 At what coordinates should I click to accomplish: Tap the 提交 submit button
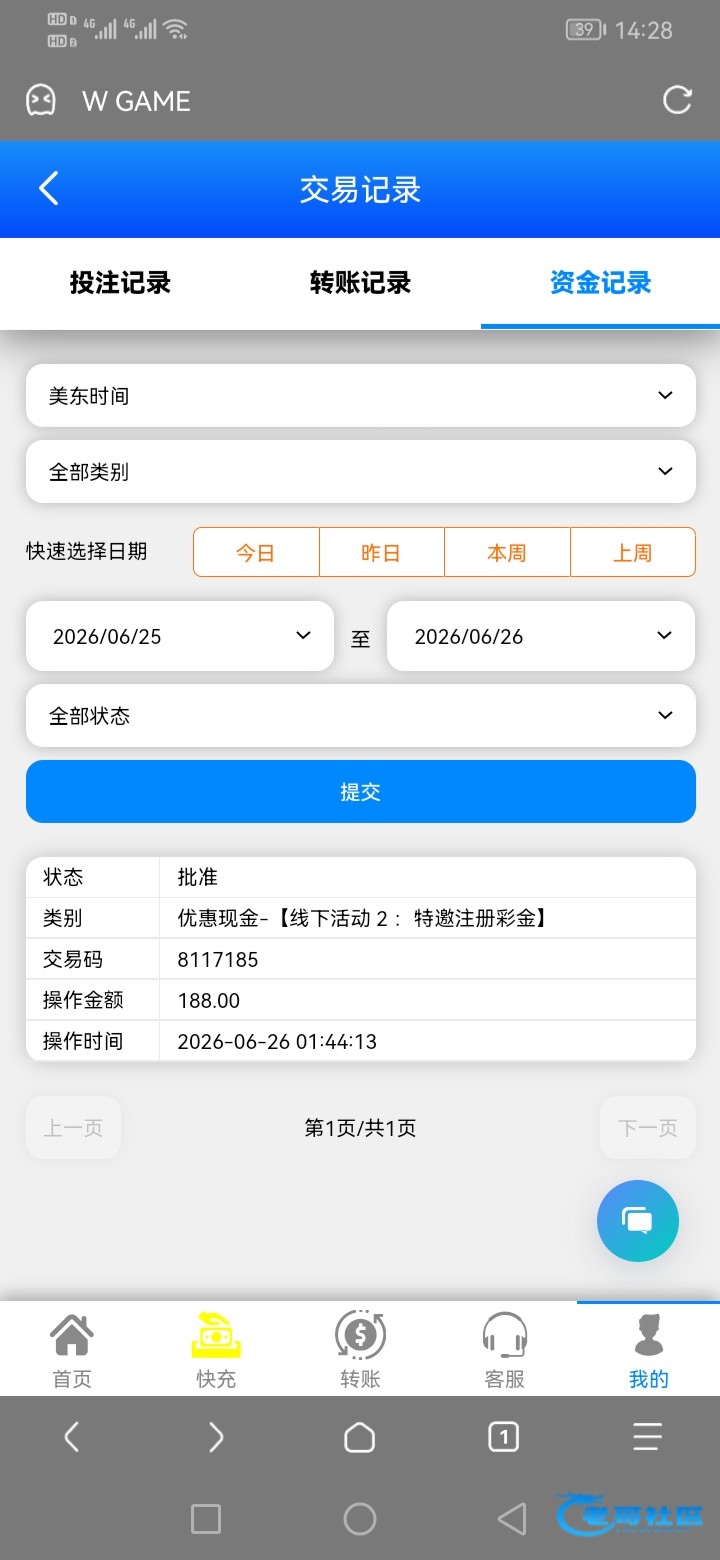(360, 792)
